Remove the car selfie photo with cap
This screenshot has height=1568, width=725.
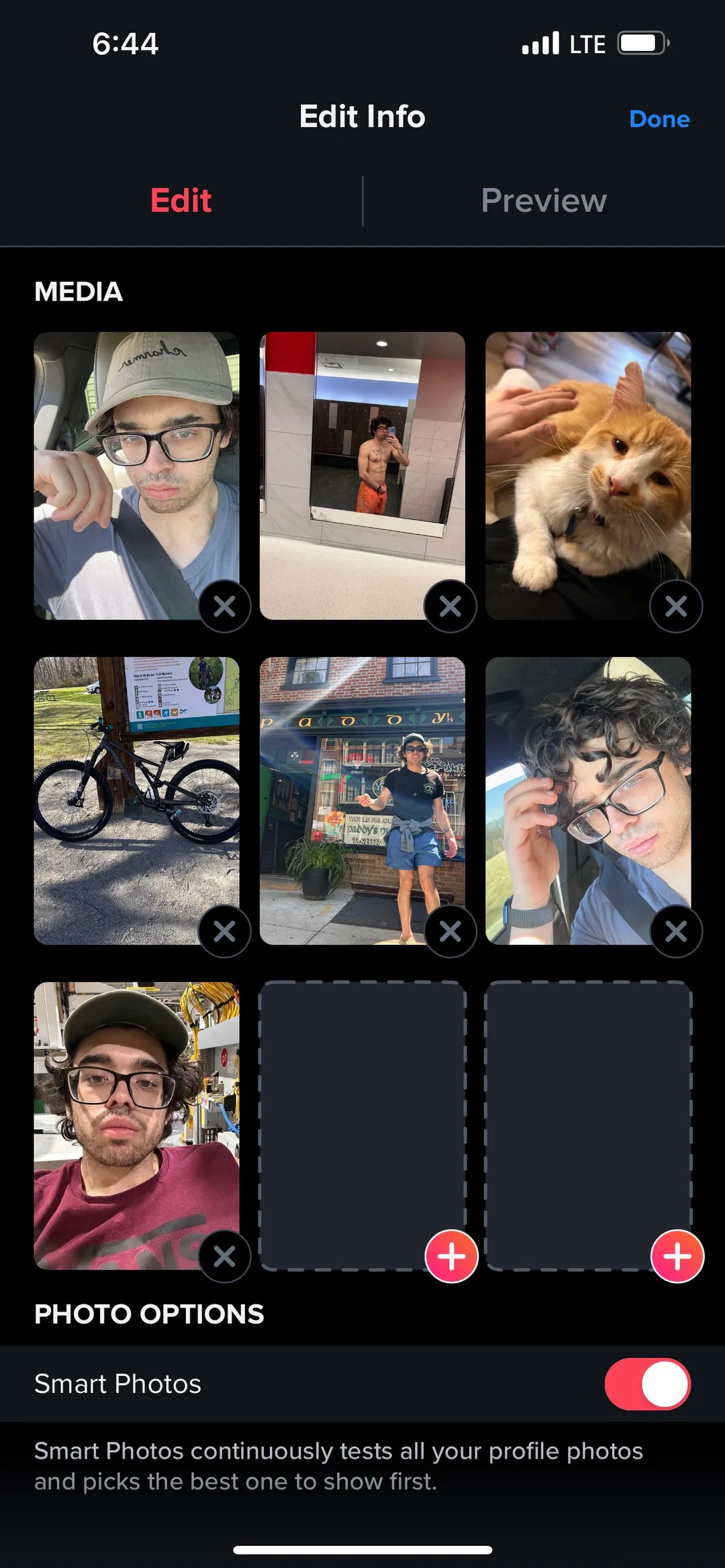click(x=224, y=606)
